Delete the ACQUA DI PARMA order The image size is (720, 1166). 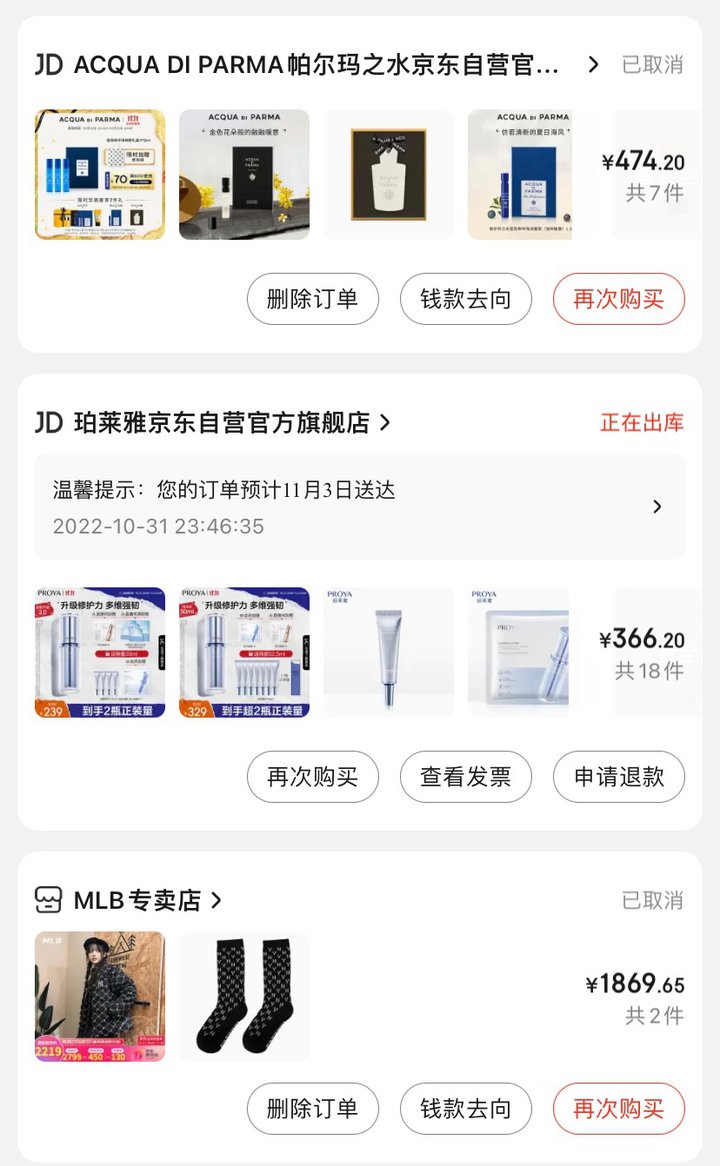pos(312,299)
